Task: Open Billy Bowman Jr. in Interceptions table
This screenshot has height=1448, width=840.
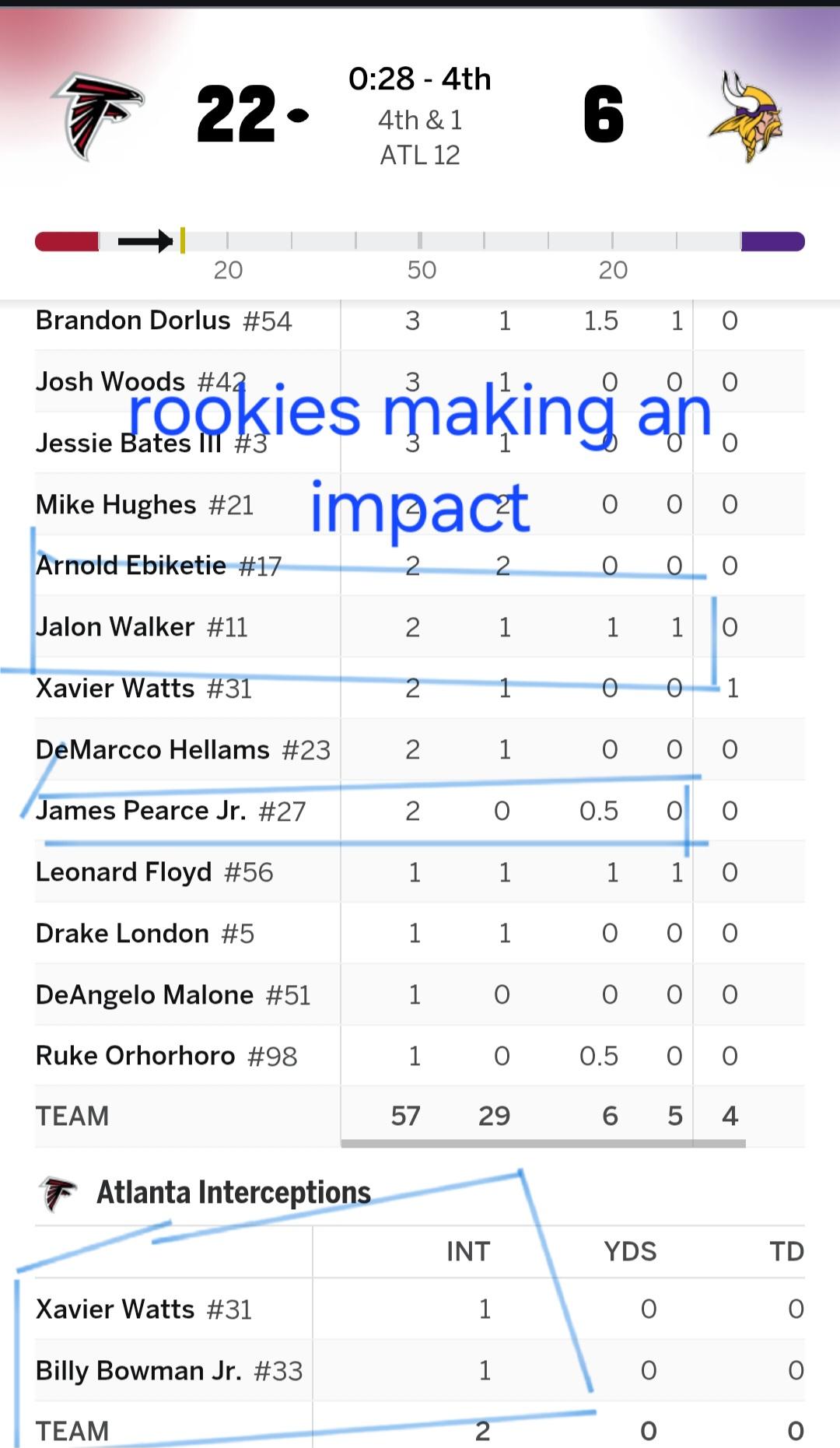Action: click(138, 1371)
